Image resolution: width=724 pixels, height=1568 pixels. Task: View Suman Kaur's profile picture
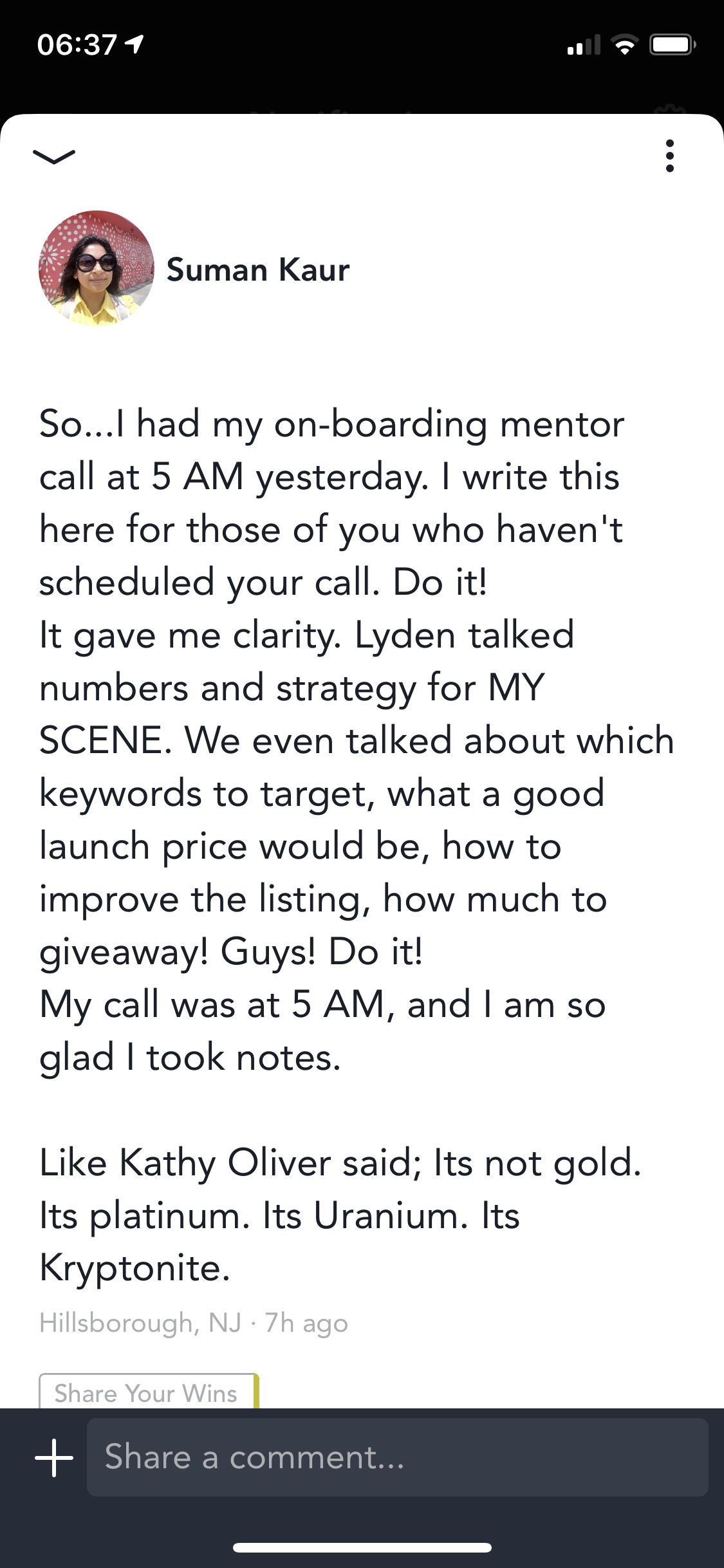click(x=97, y=268)
